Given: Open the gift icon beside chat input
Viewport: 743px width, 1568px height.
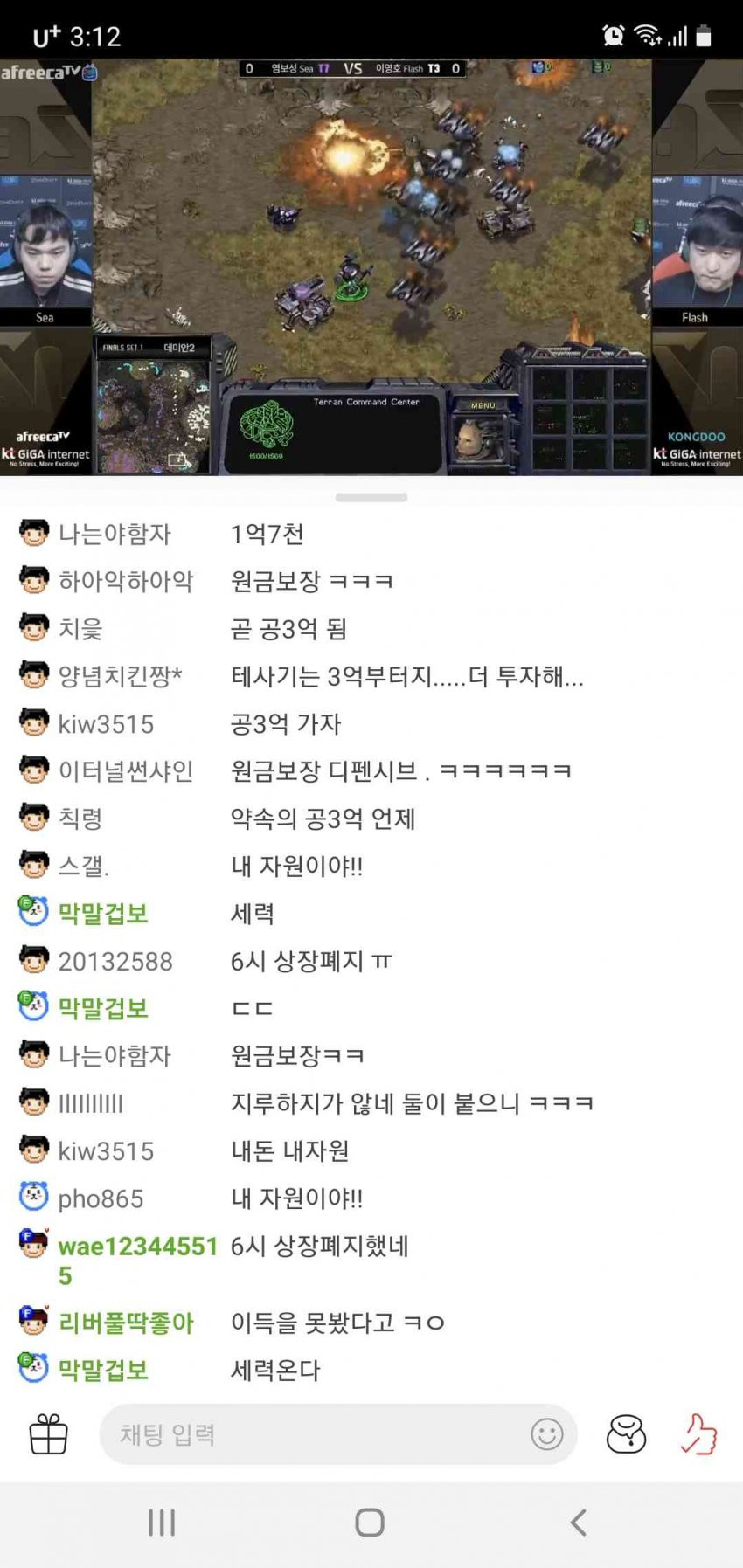Looking at the screenshot, I should [49, 1434].
